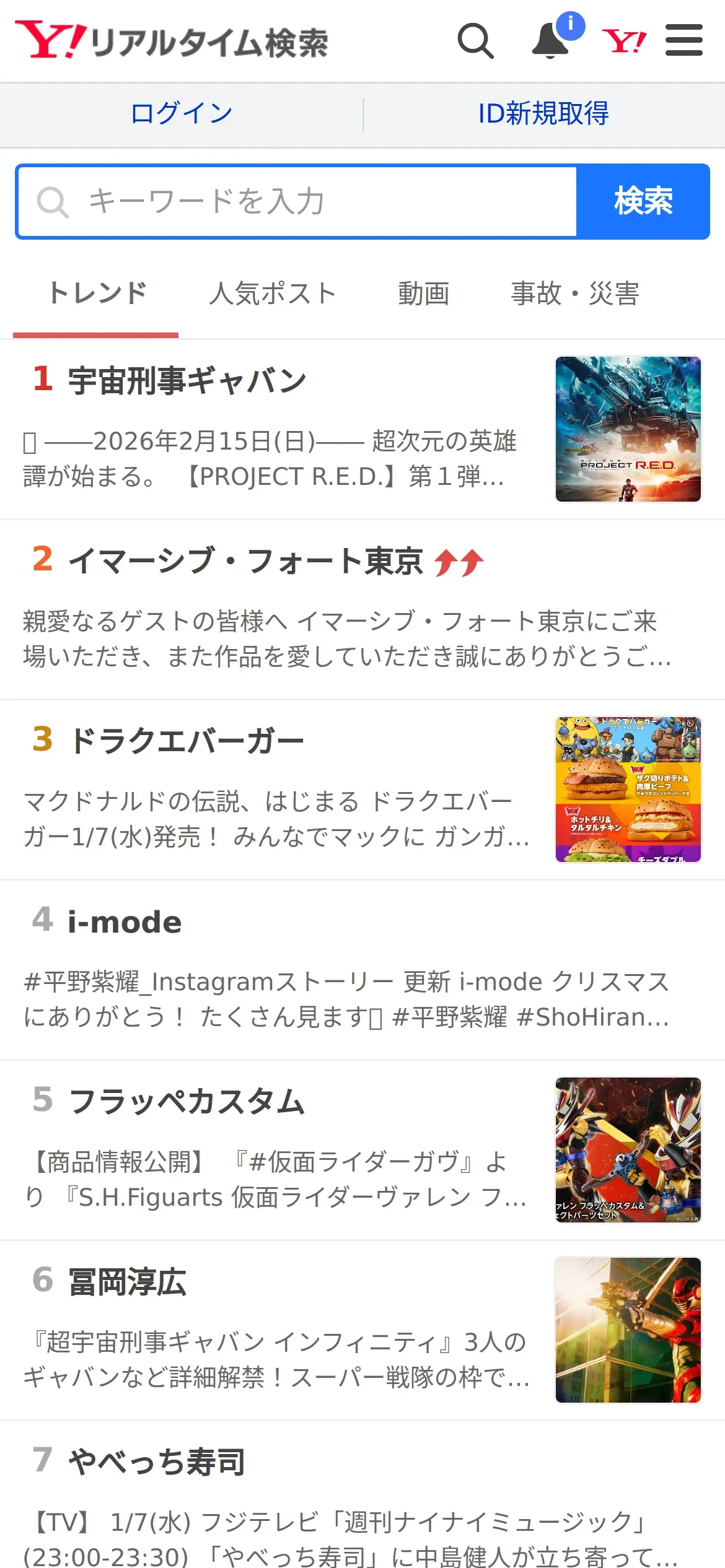Switch to the 事故・災害 tab

tap(574, 294)
